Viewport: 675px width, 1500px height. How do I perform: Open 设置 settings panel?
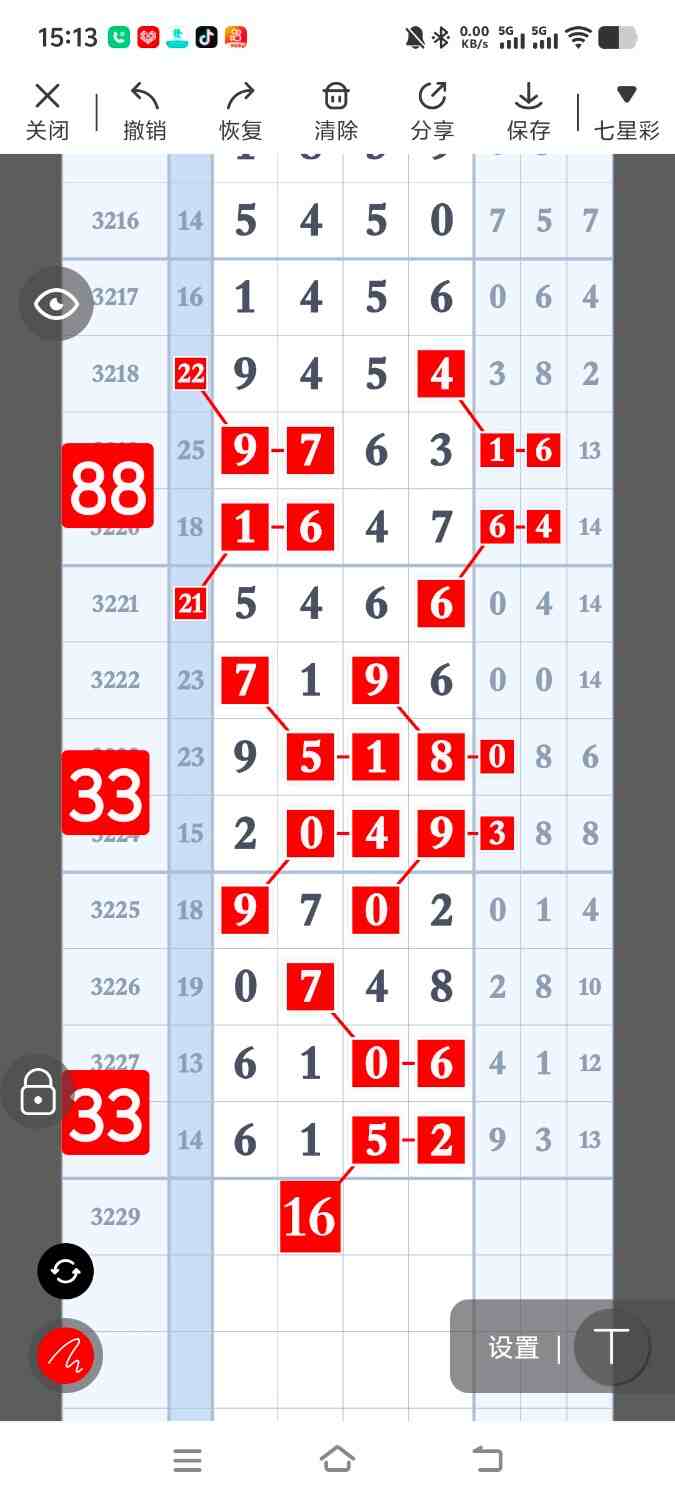click(514, 1348)
